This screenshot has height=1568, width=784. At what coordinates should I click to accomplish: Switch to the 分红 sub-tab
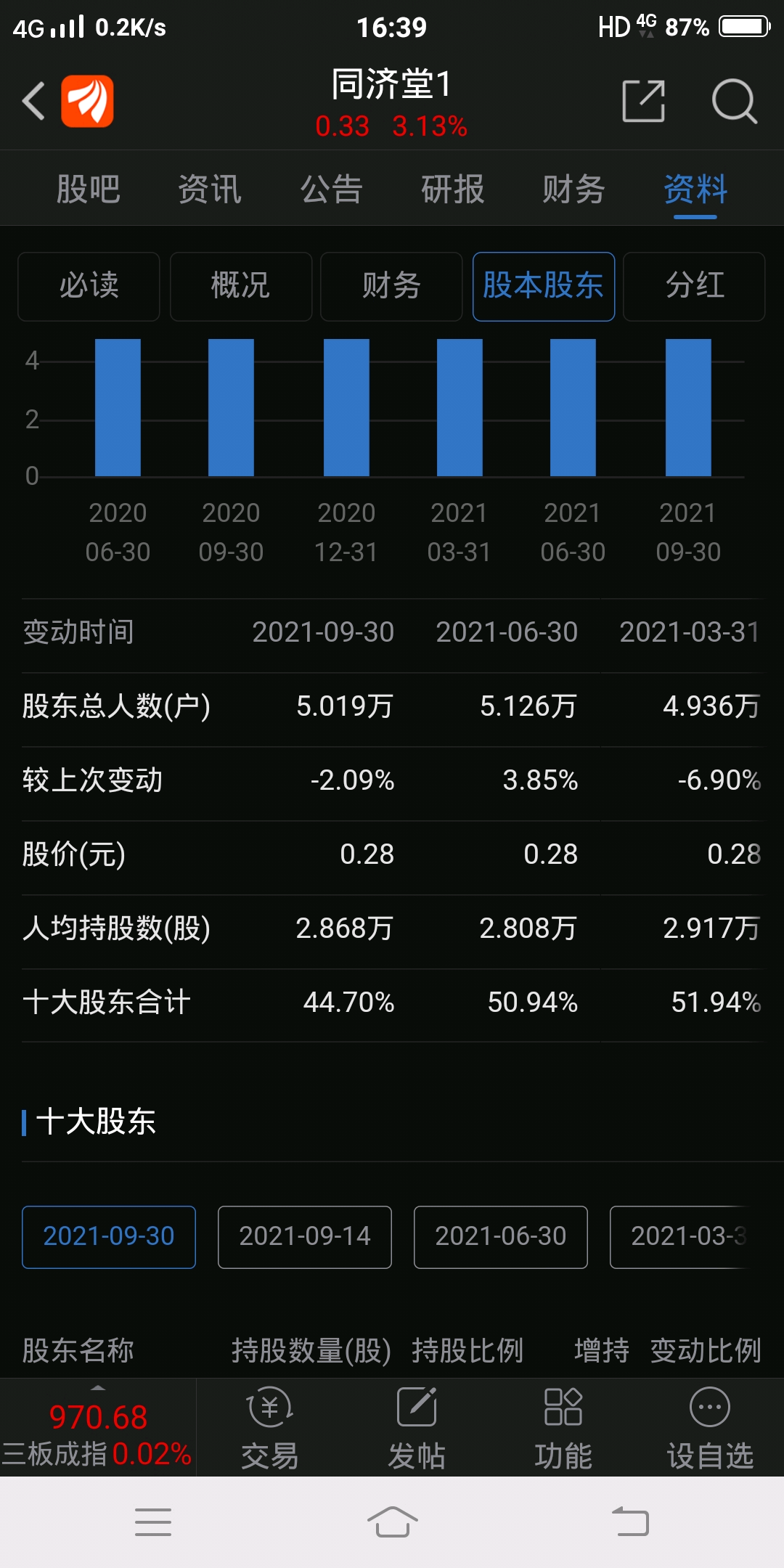pos(694,286)
